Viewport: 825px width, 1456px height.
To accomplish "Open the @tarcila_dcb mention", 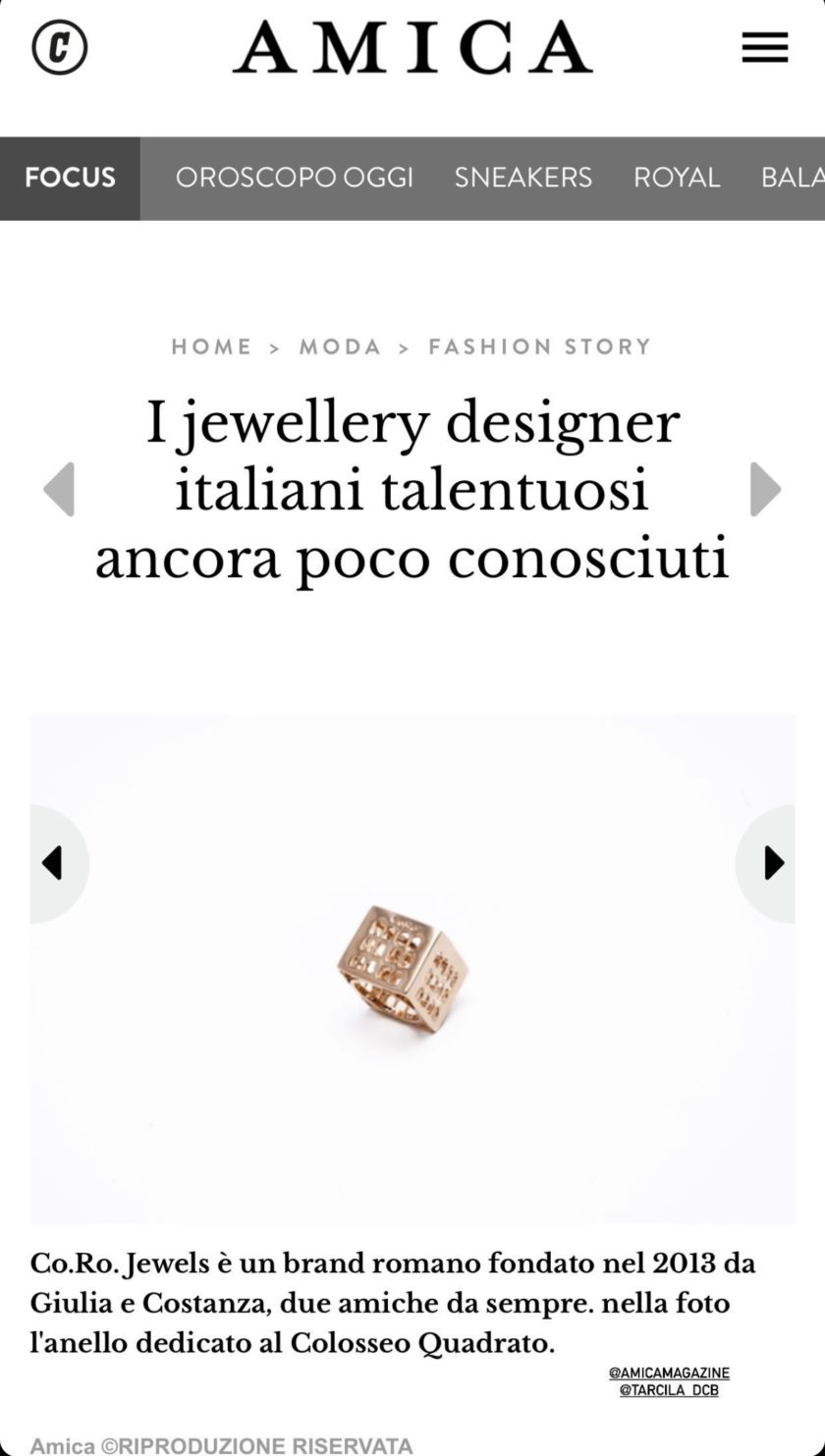I will (669, 1390).
